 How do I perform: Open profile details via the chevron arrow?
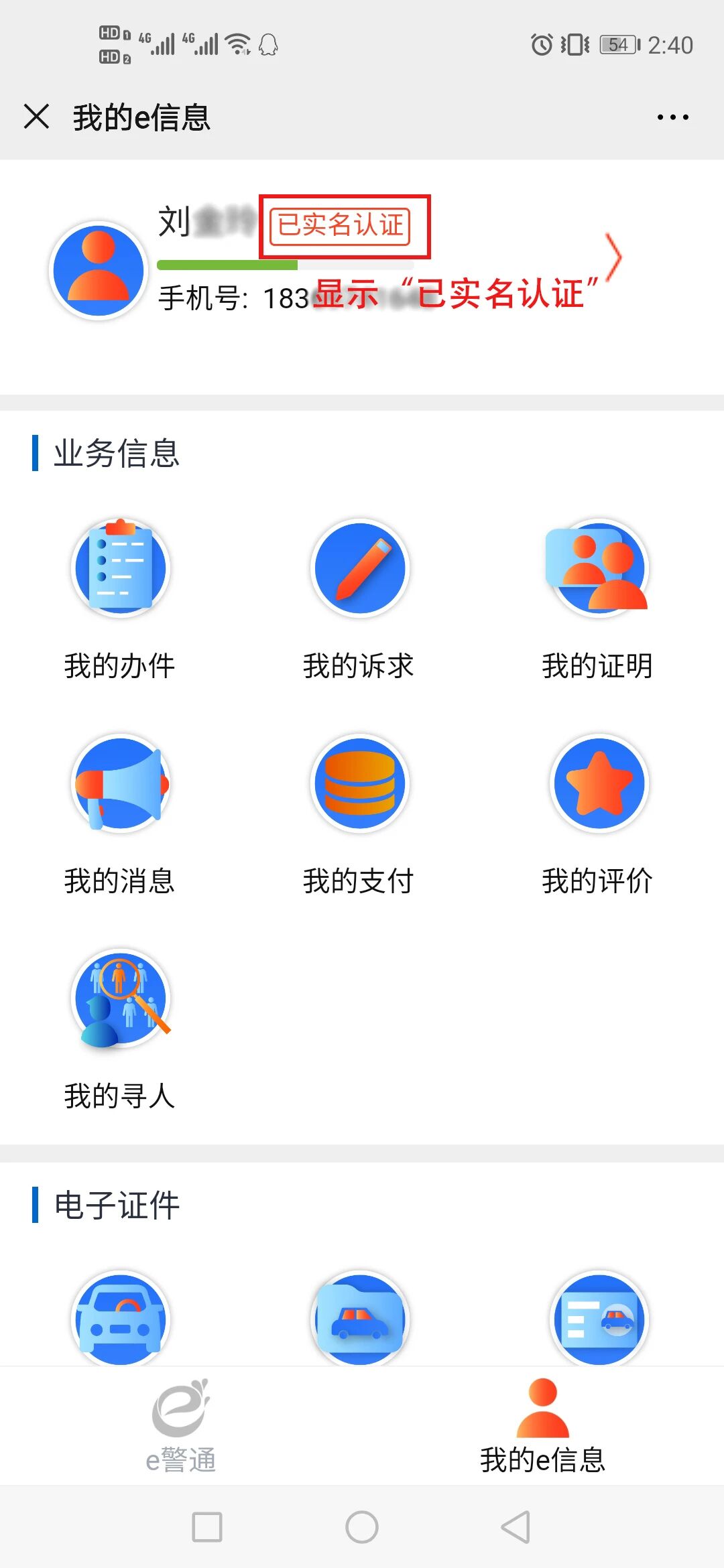coord(613,257)
